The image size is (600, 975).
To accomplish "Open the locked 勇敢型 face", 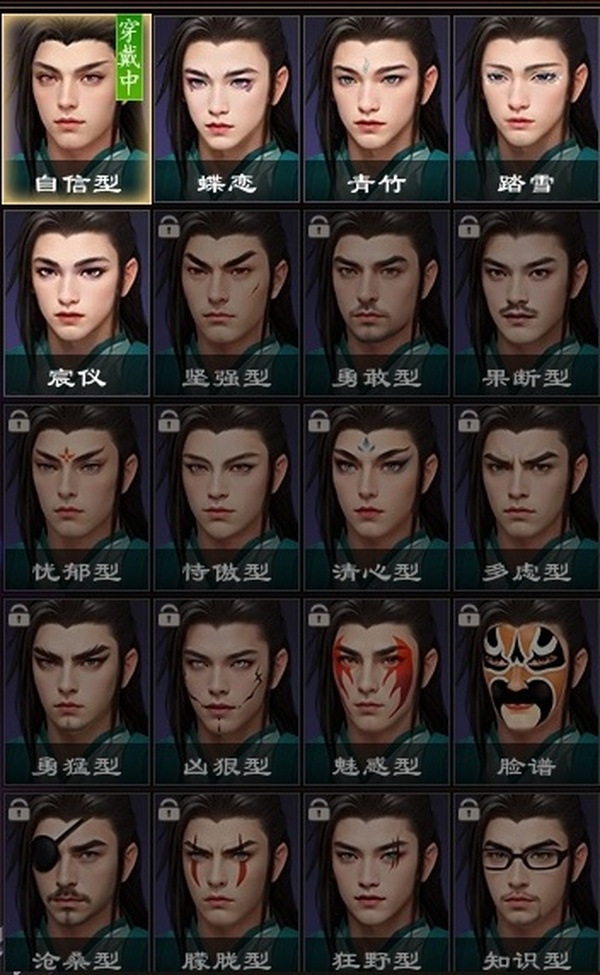I will click(377, 300).
